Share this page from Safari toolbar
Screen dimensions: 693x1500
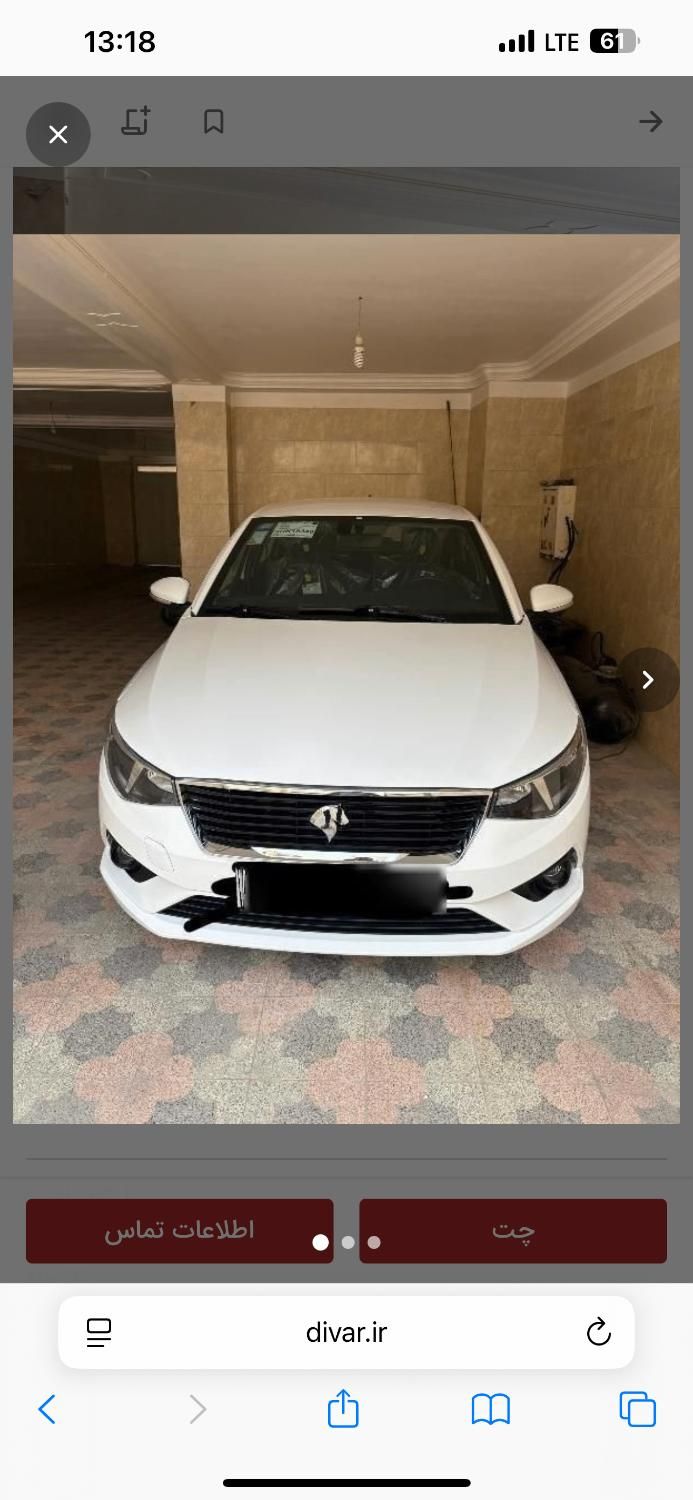[x=343, y=1408]
